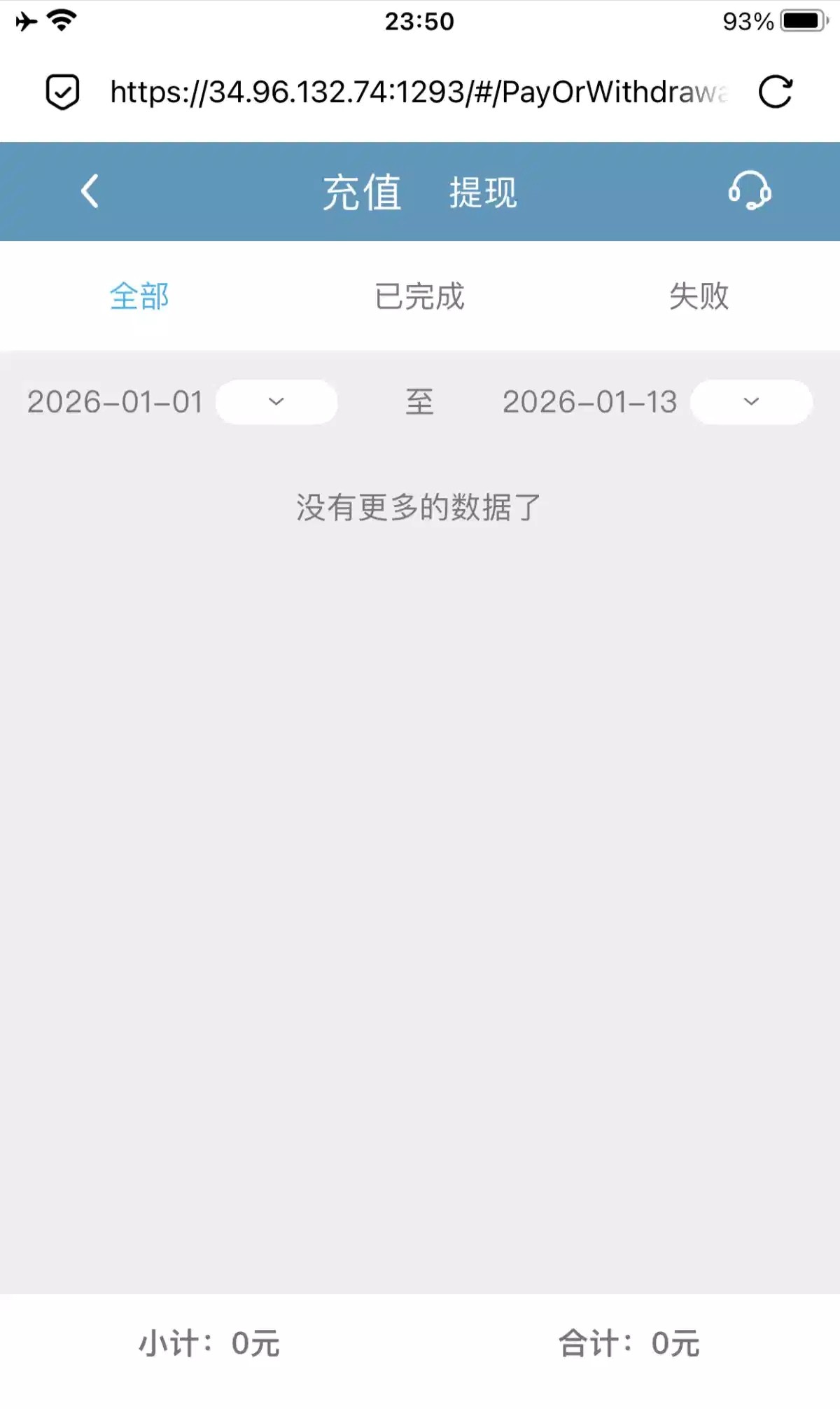Switch to the 提现 tab
This screenshot has width=840, height=1409.
click(483, 193)
